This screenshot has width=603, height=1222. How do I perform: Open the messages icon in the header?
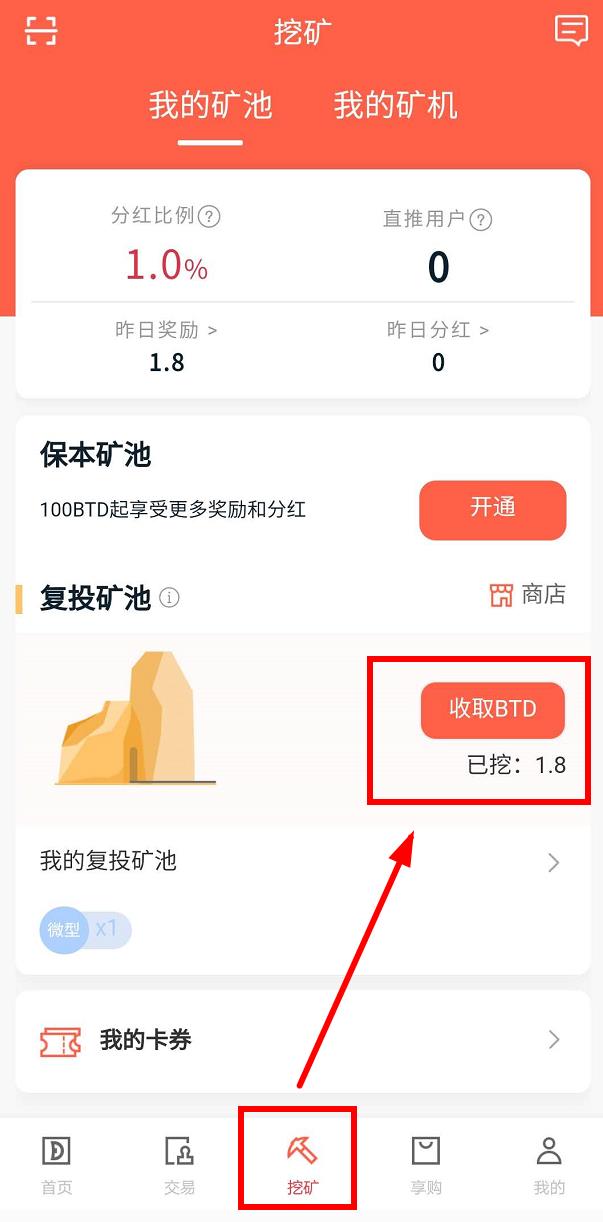coord(571,30)
